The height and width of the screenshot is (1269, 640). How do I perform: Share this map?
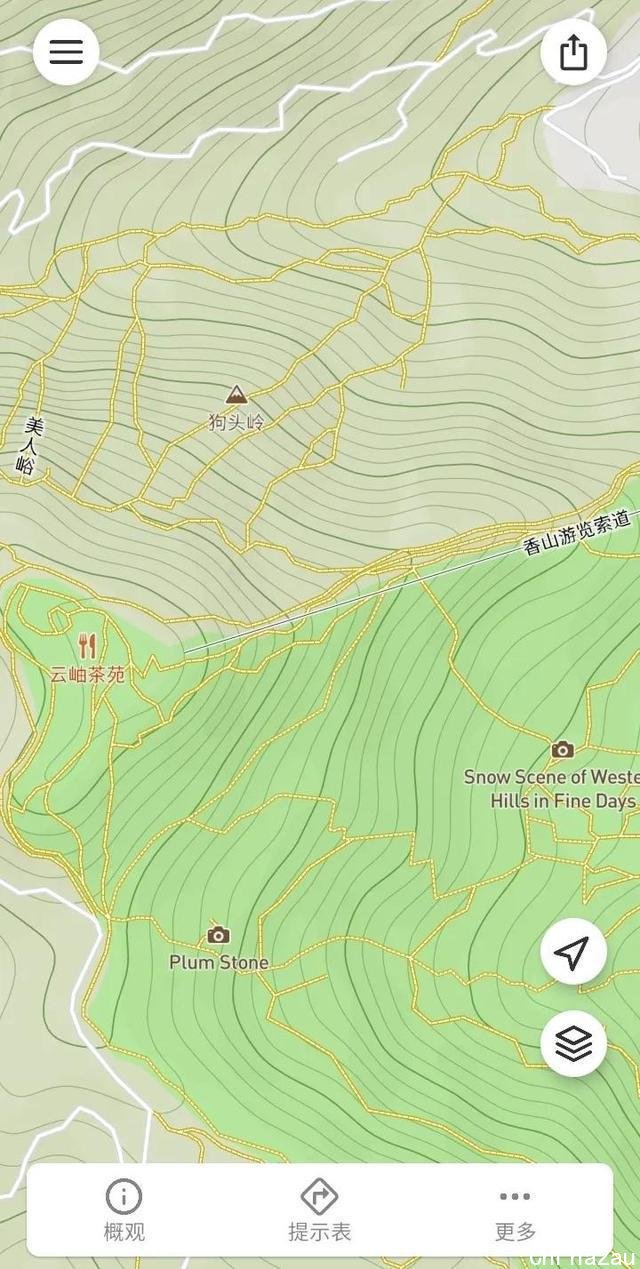[x=573, y=52]
